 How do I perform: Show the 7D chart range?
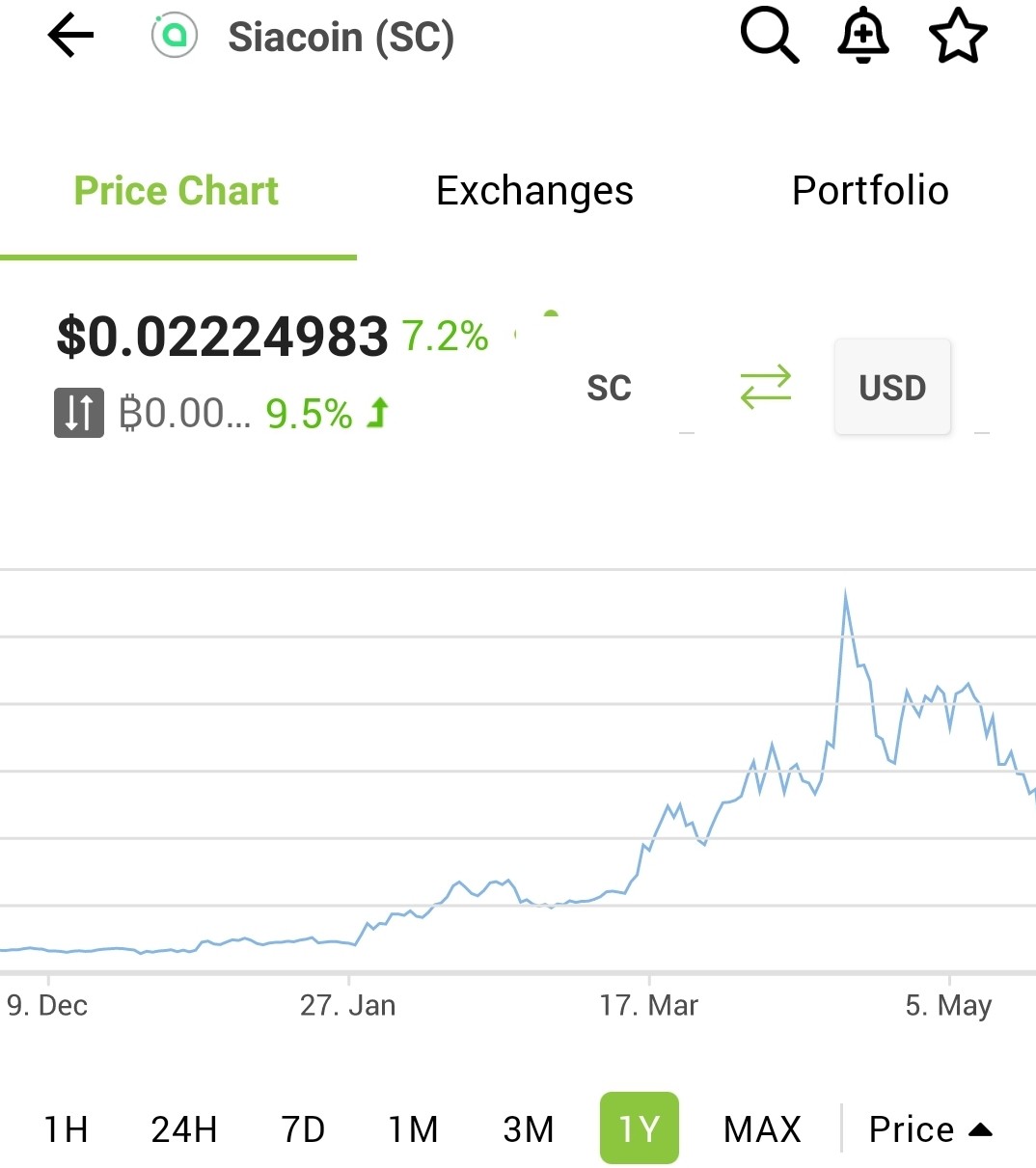[303, 1128]
